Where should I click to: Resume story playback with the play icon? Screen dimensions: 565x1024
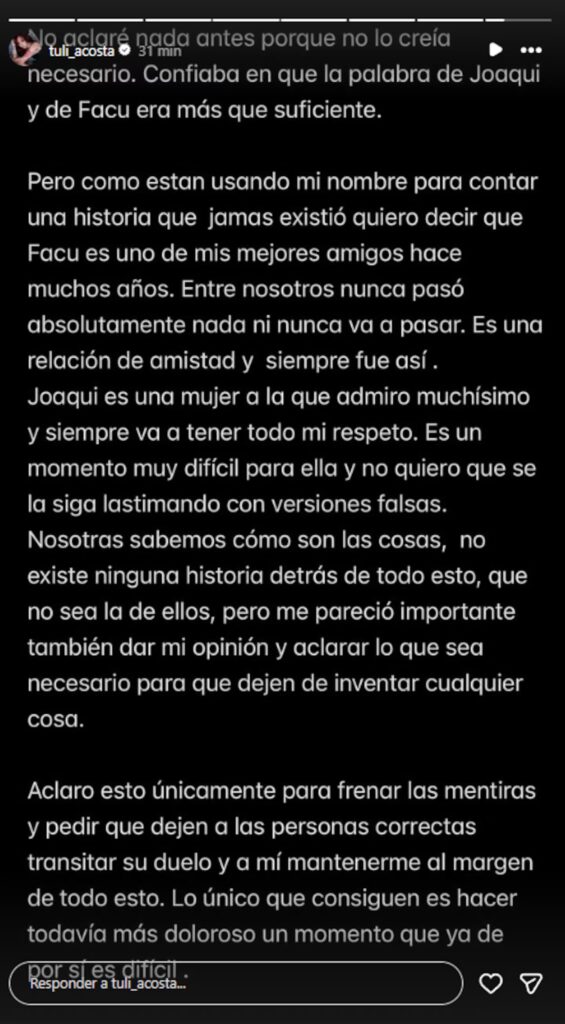click(496, 50)
